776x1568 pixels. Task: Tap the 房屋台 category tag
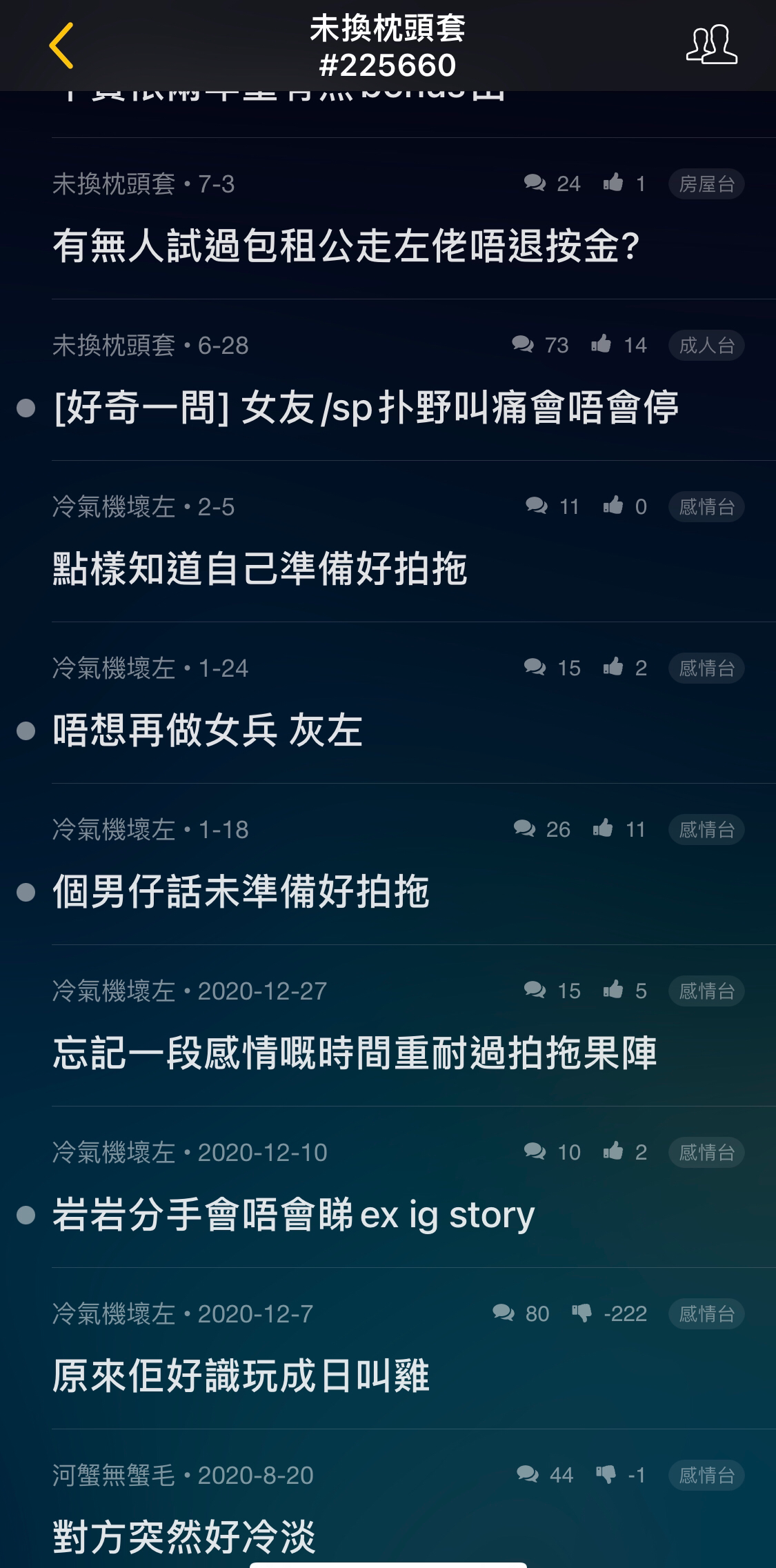(x=706, y=184)
